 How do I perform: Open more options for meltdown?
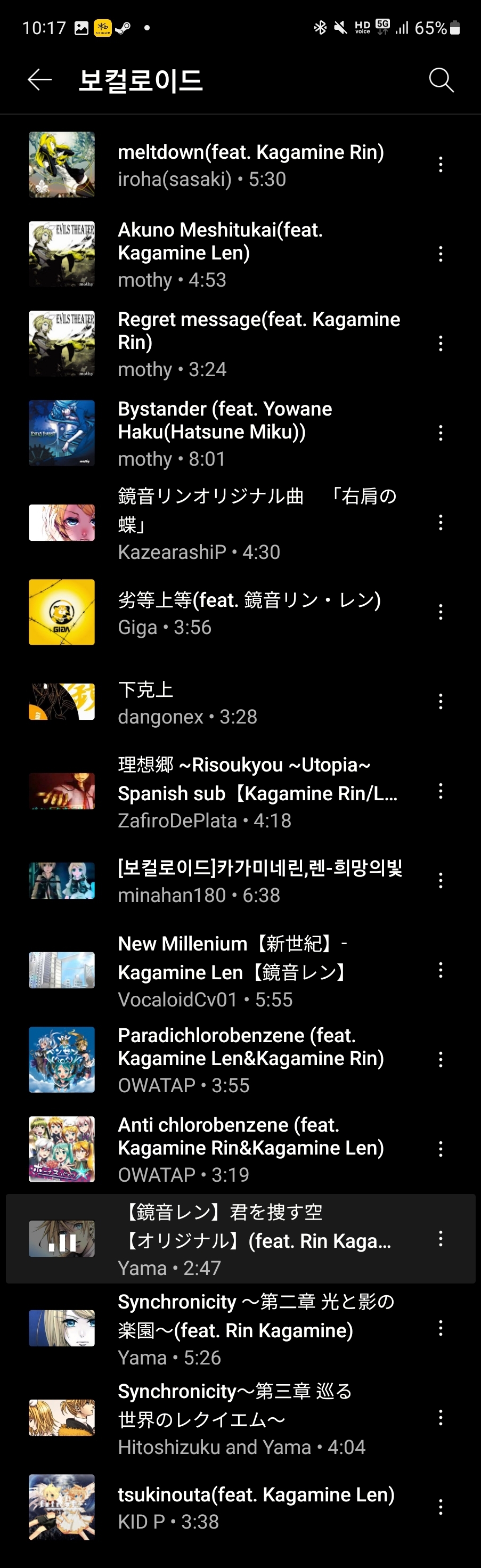pyautogui.click(x=440, y=164)
